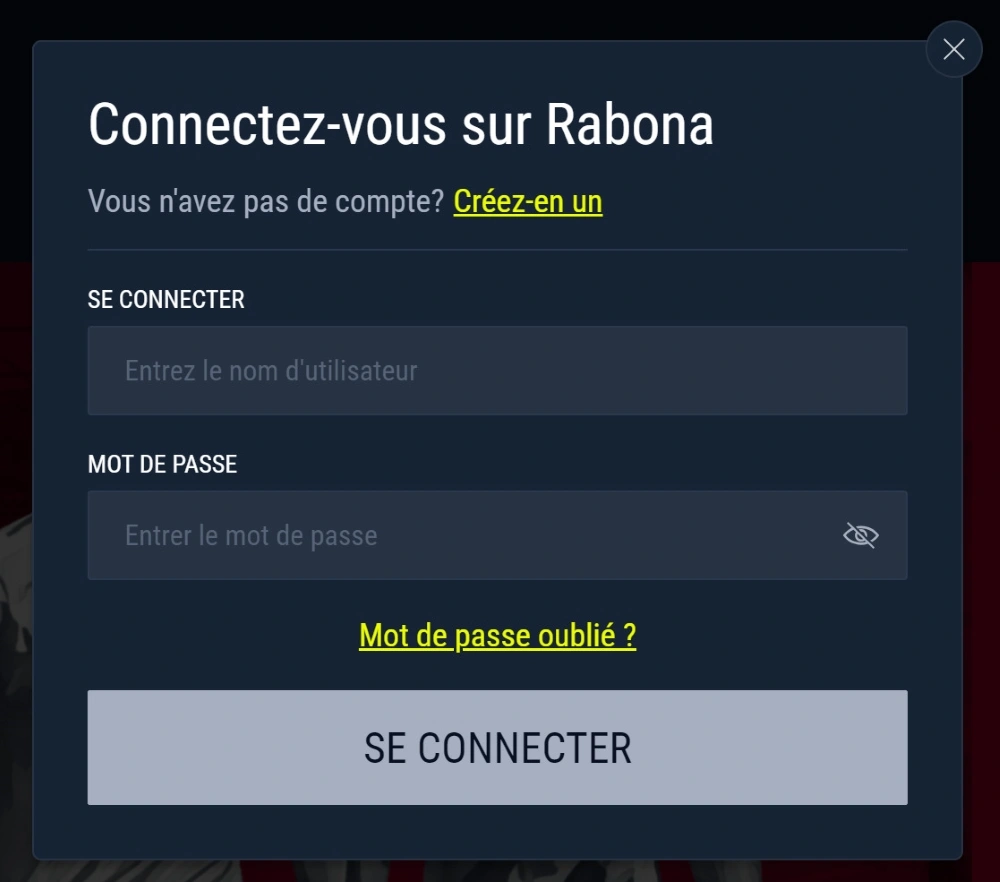Toggle password visibility eye icon
The height and width of the screenshot is (882, 1000).
click(860, 536)
